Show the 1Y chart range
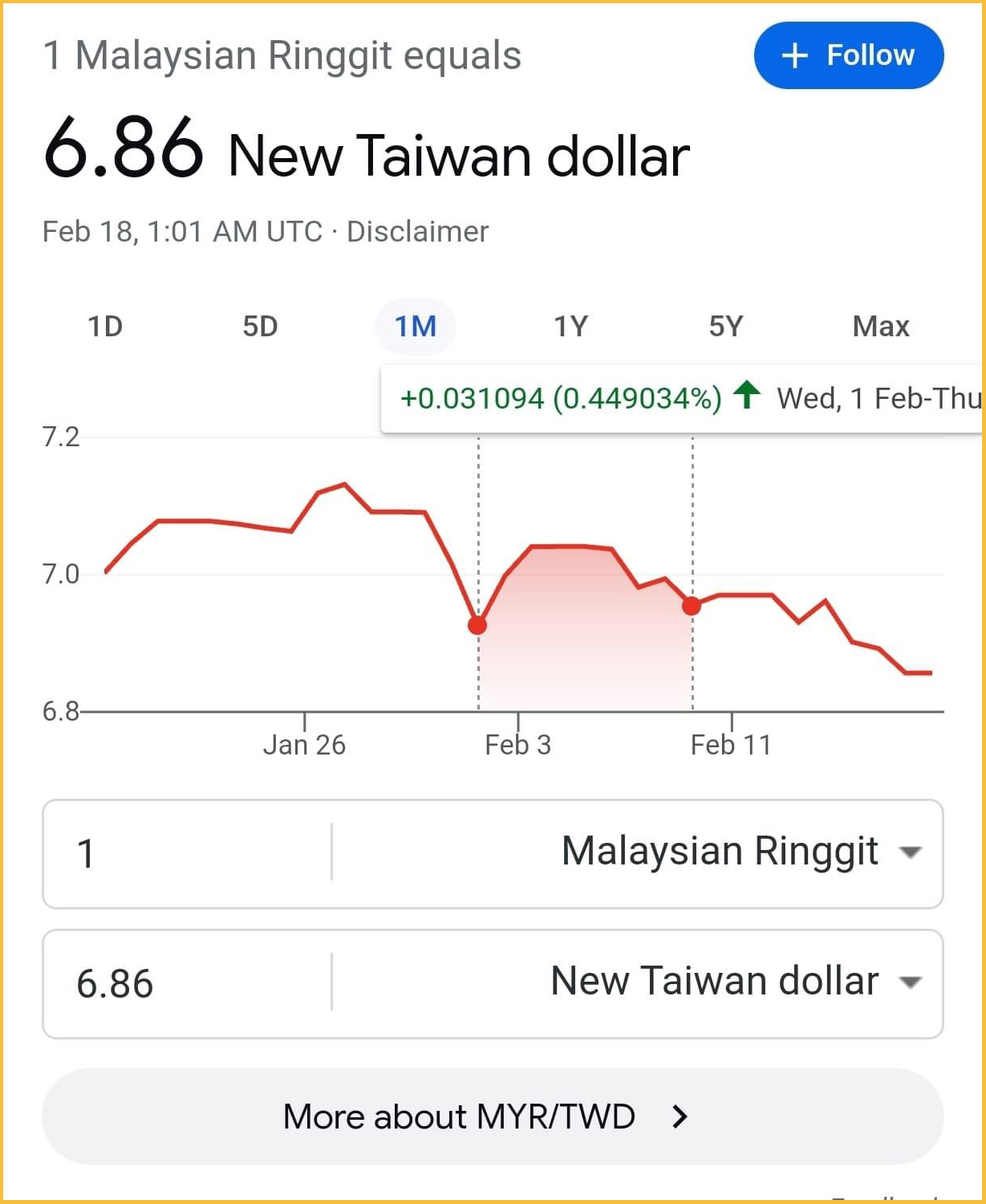This screenshot has width=986, height=1204. click(570, 327)
